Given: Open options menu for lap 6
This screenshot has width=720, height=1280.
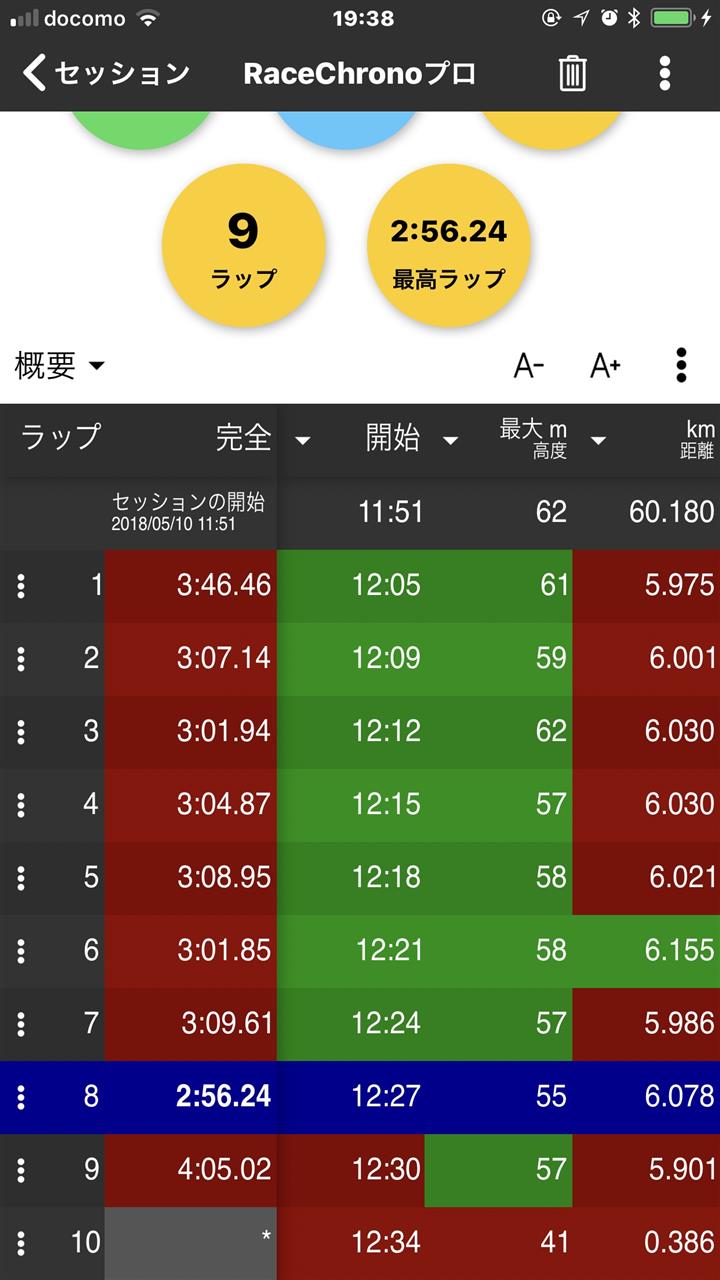Looking at the screenshot, I should pos(21,951).
